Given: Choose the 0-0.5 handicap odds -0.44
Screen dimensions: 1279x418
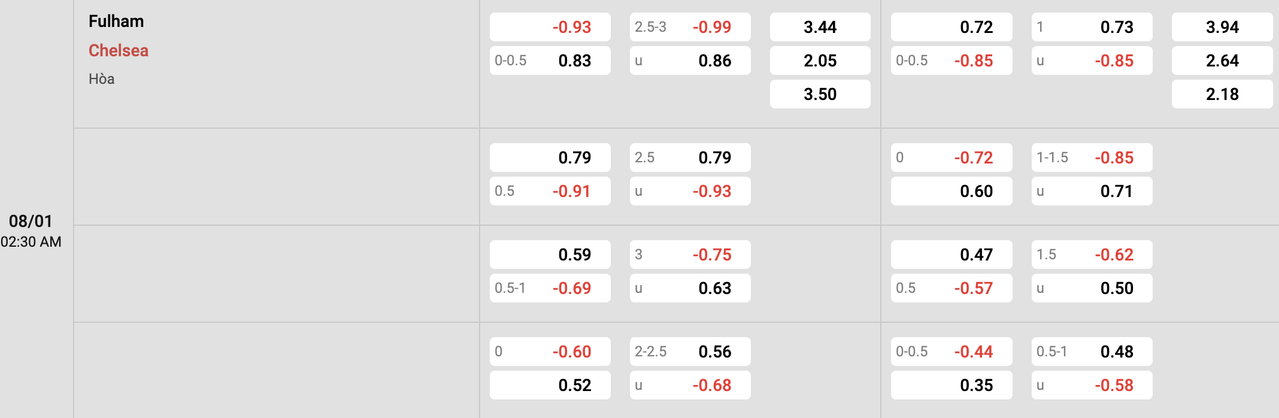Looking at the screenshot, I should coord(951,351).
